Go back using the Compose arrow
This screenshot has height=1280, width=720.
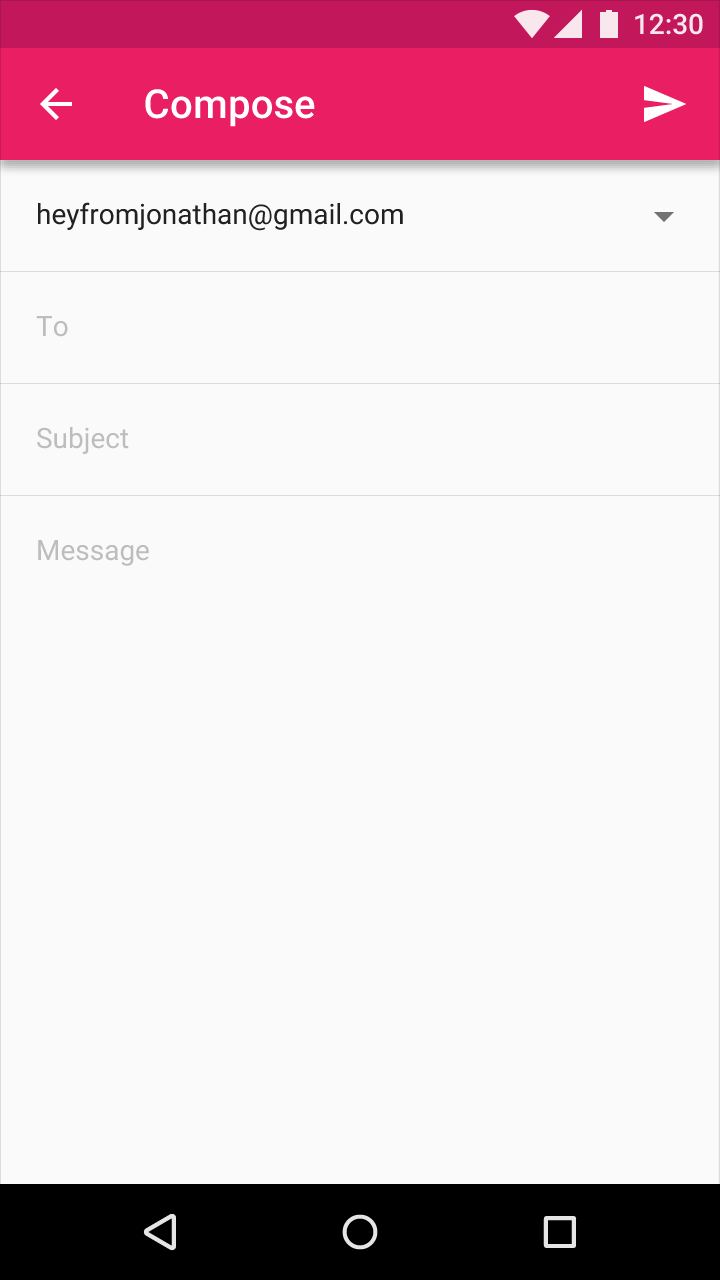[x=56, y=104]
